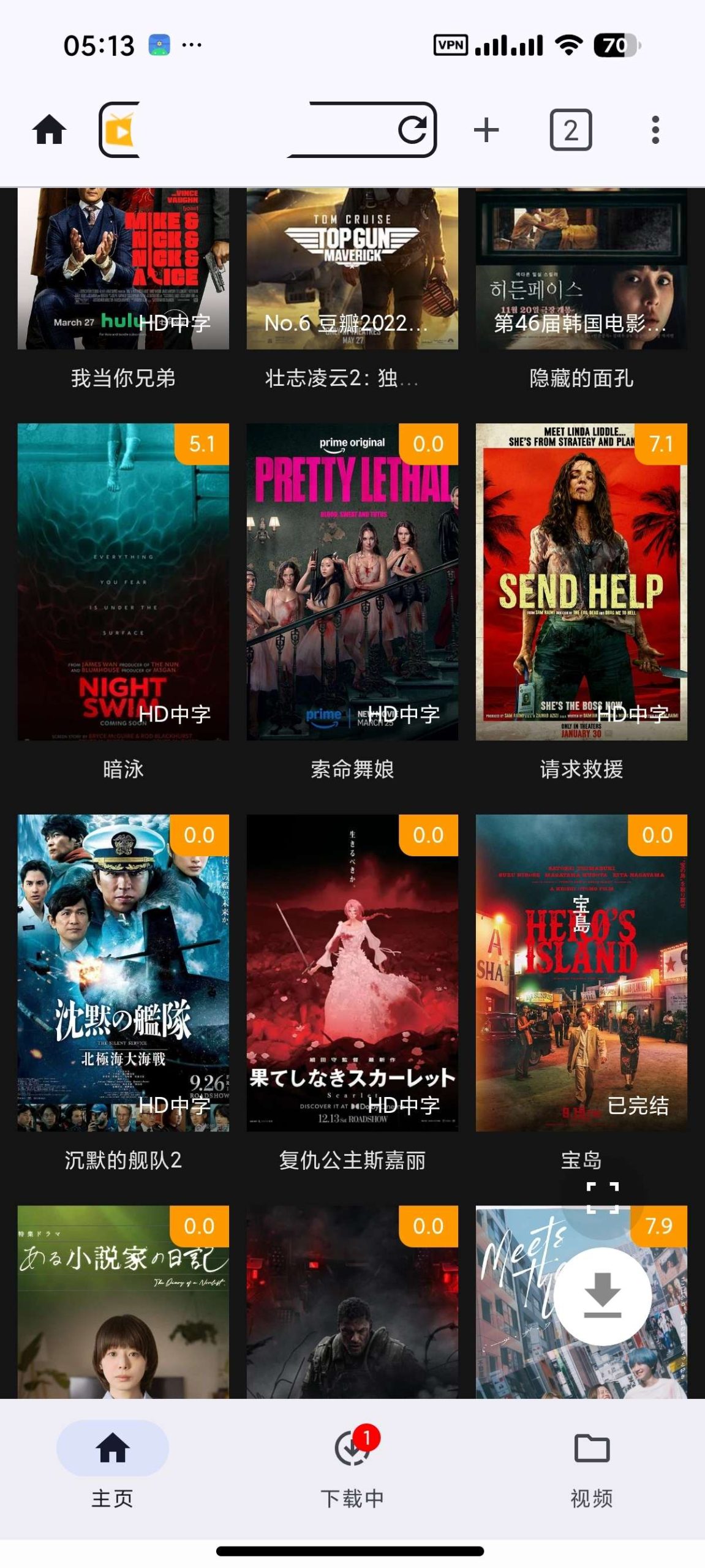Tap the orange TV app logo

(x=120, y=130)
